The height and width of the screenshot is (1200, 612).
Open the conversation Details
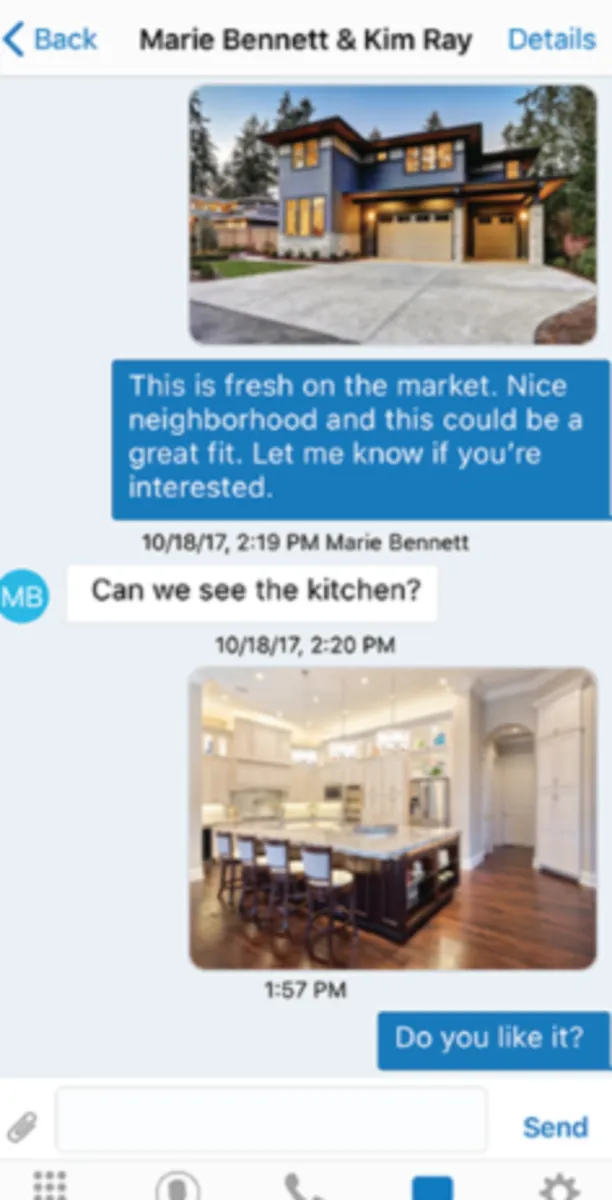(x=551, y=40)
